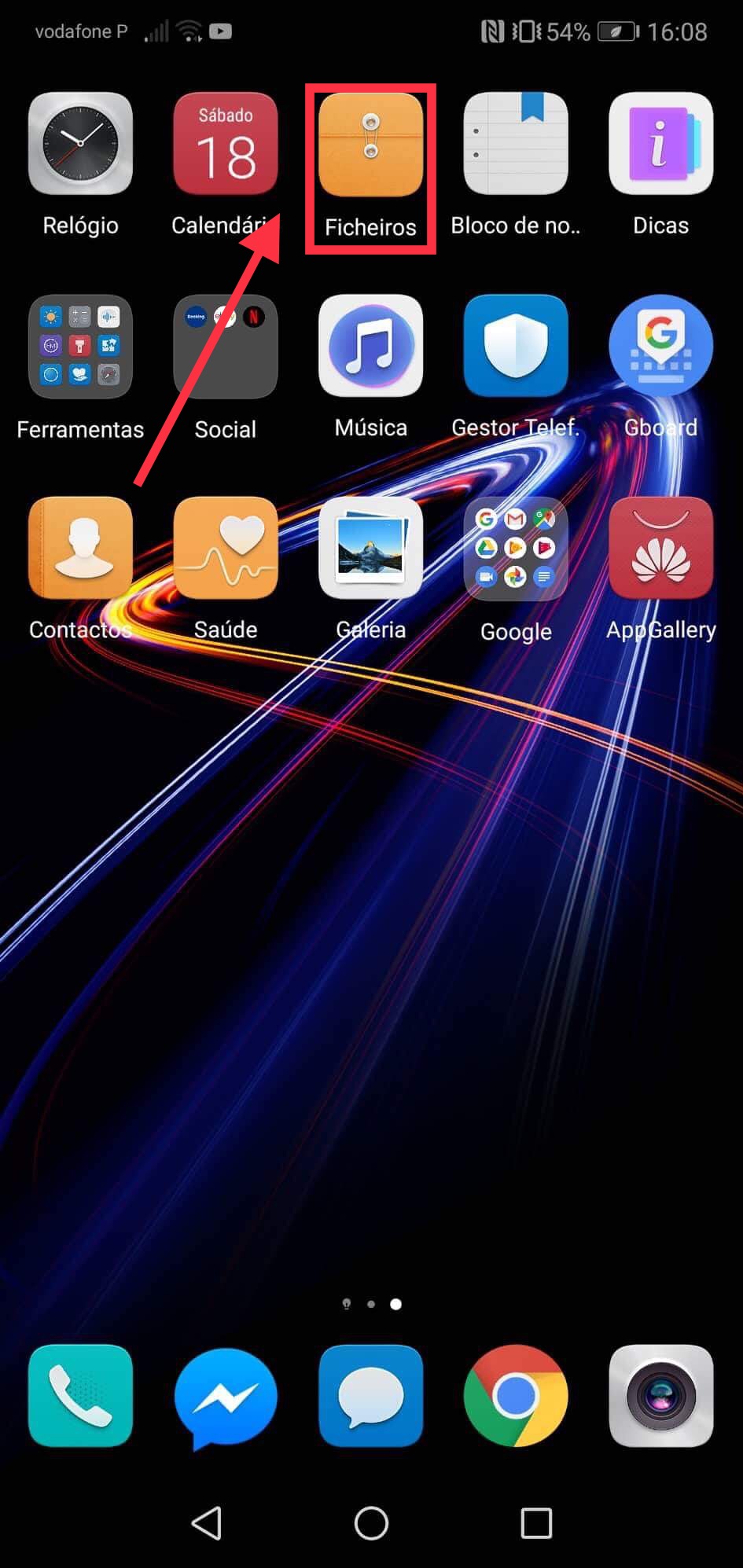Expand the Social folder

coord(226,347)
